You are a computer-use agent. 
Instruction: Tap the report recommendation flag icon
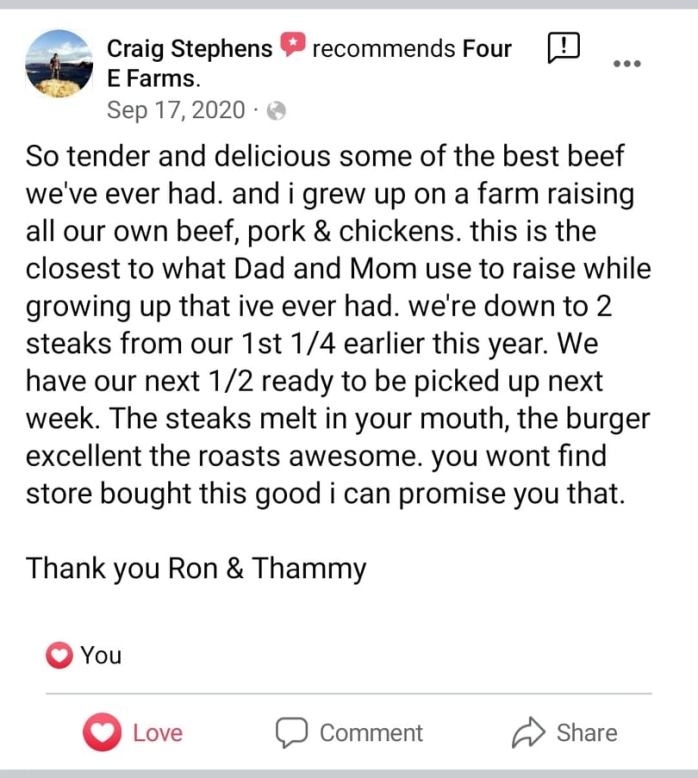pos(564,46)
